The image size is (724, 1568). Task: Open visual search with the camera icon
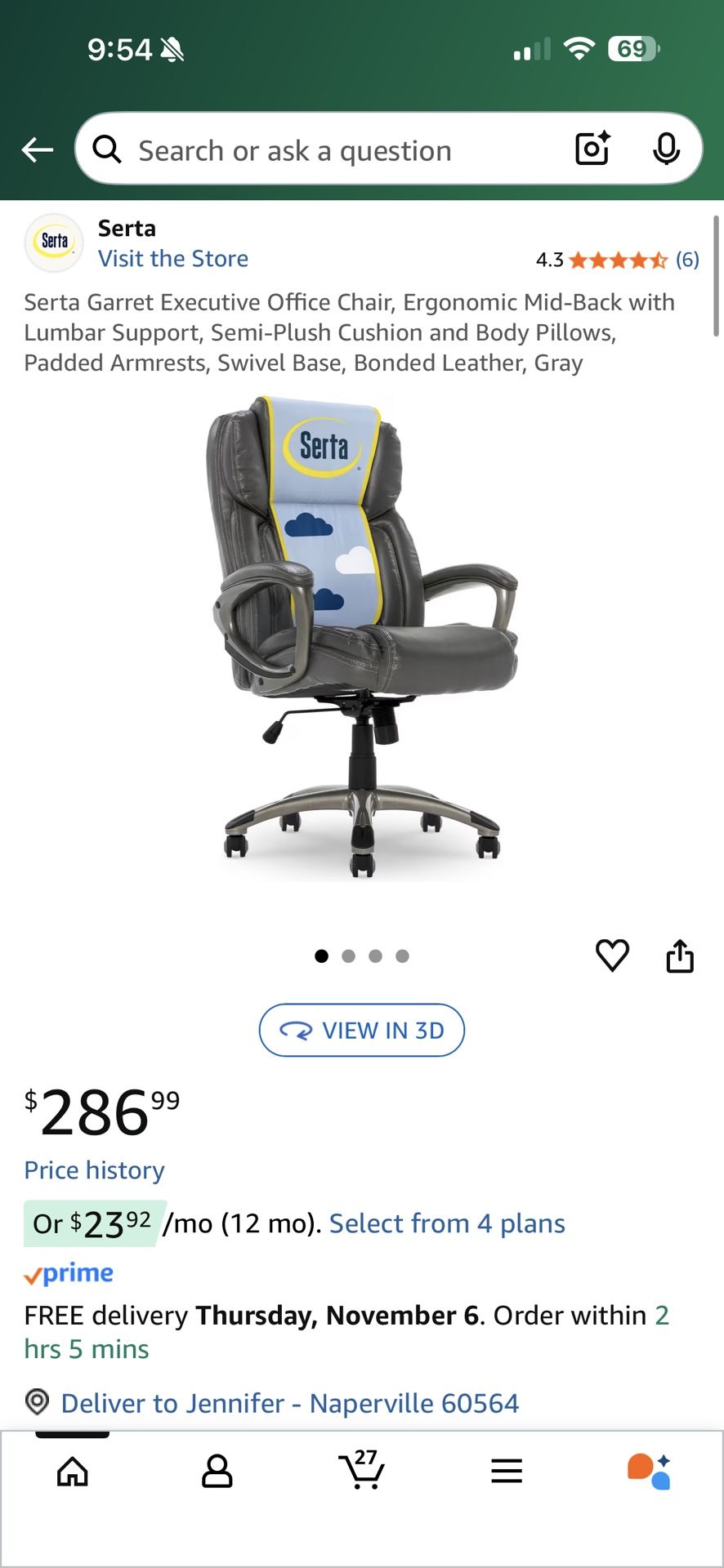(x=591, y=149)
